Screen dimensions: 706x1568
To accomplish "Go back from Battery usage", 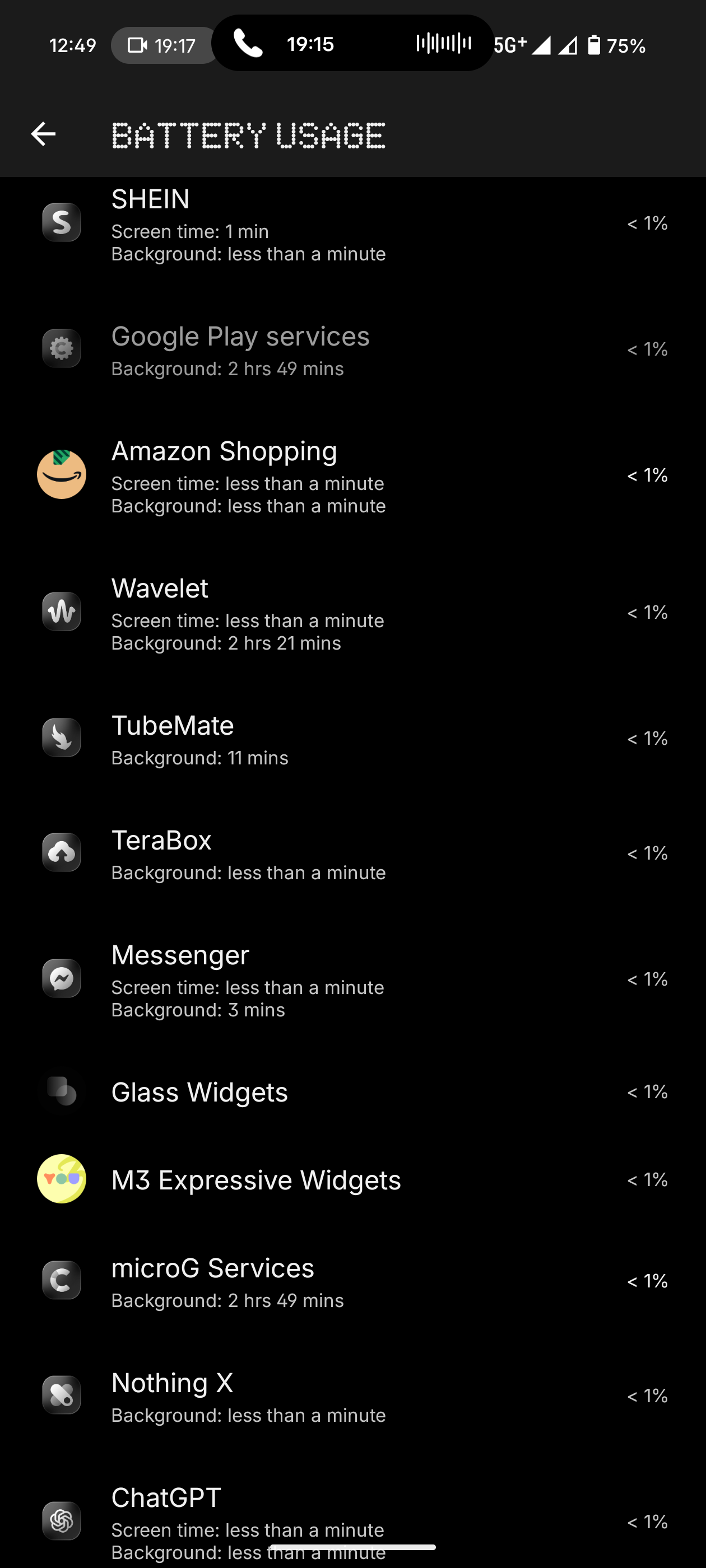I will point(43,134).
